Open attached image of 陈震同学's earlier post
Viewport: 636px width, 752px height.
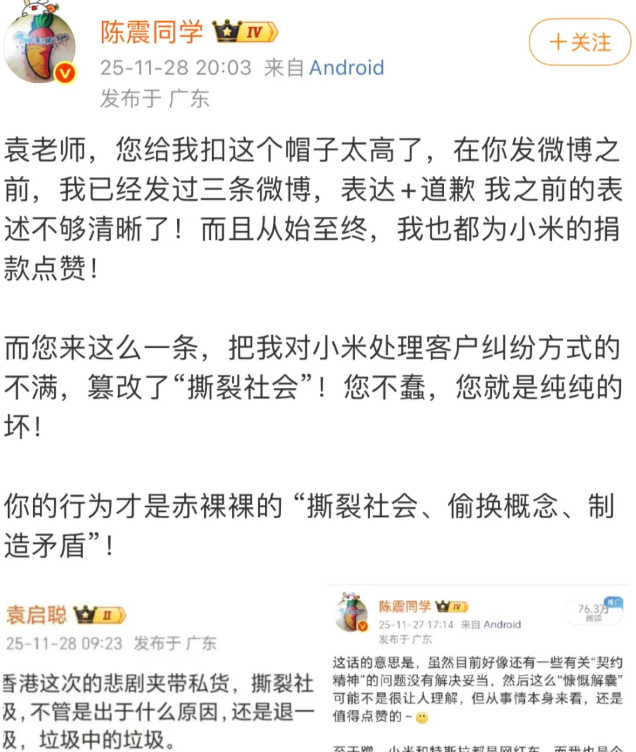(478, 671)
